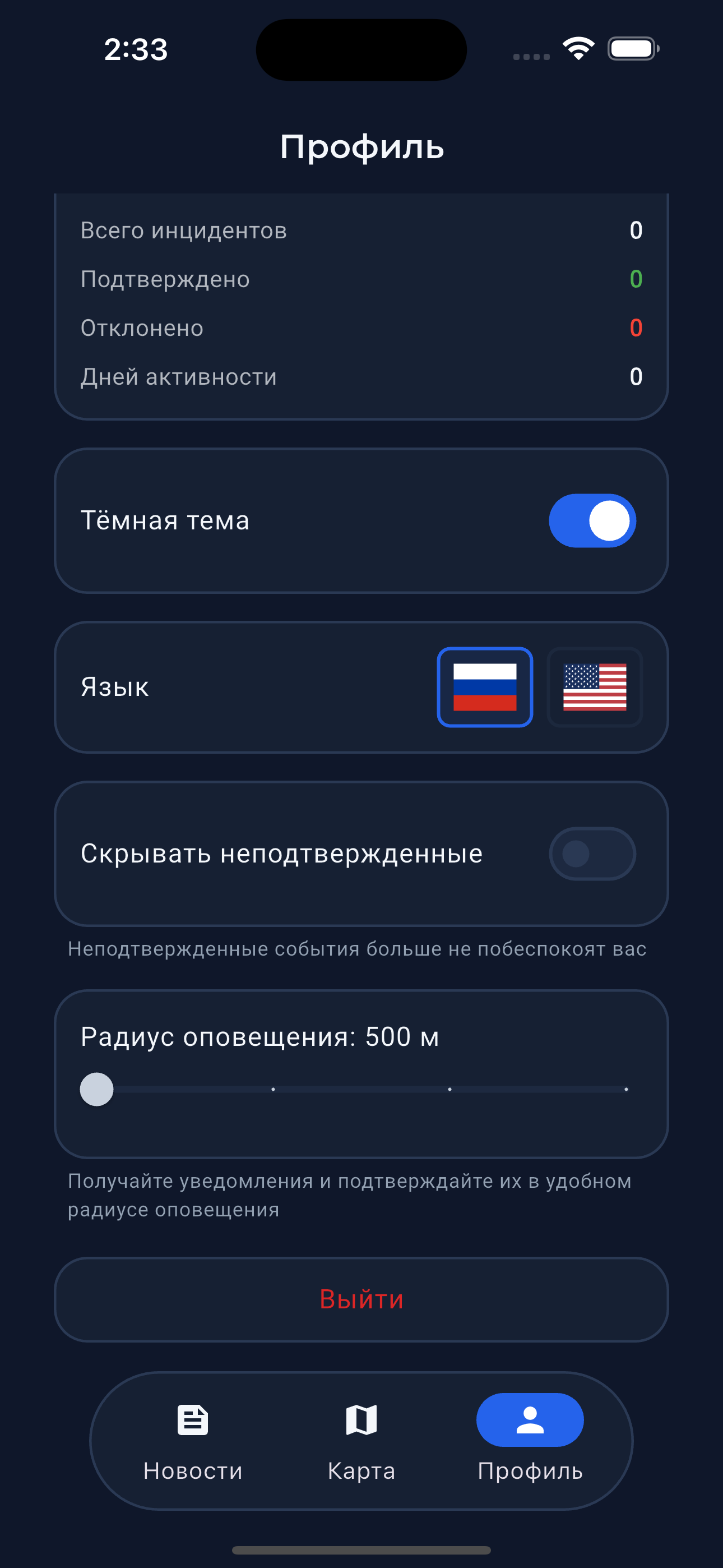Screen dimensions: 723x1568
Task: Disable the Тёмная тема dark theme switch
Action: pos(591,520)
